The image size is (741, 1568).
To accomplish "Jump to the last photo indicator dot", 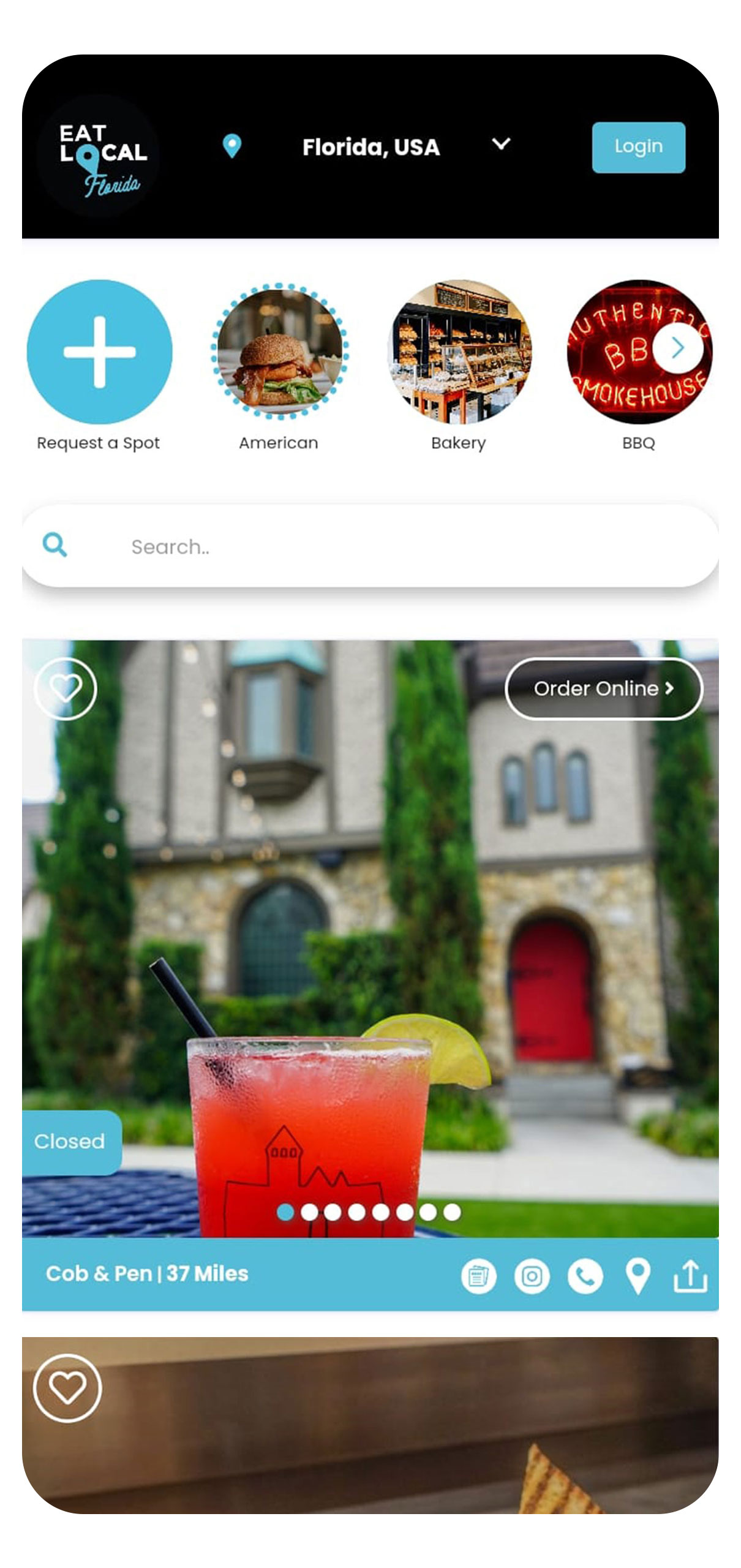I will 452,1212.
